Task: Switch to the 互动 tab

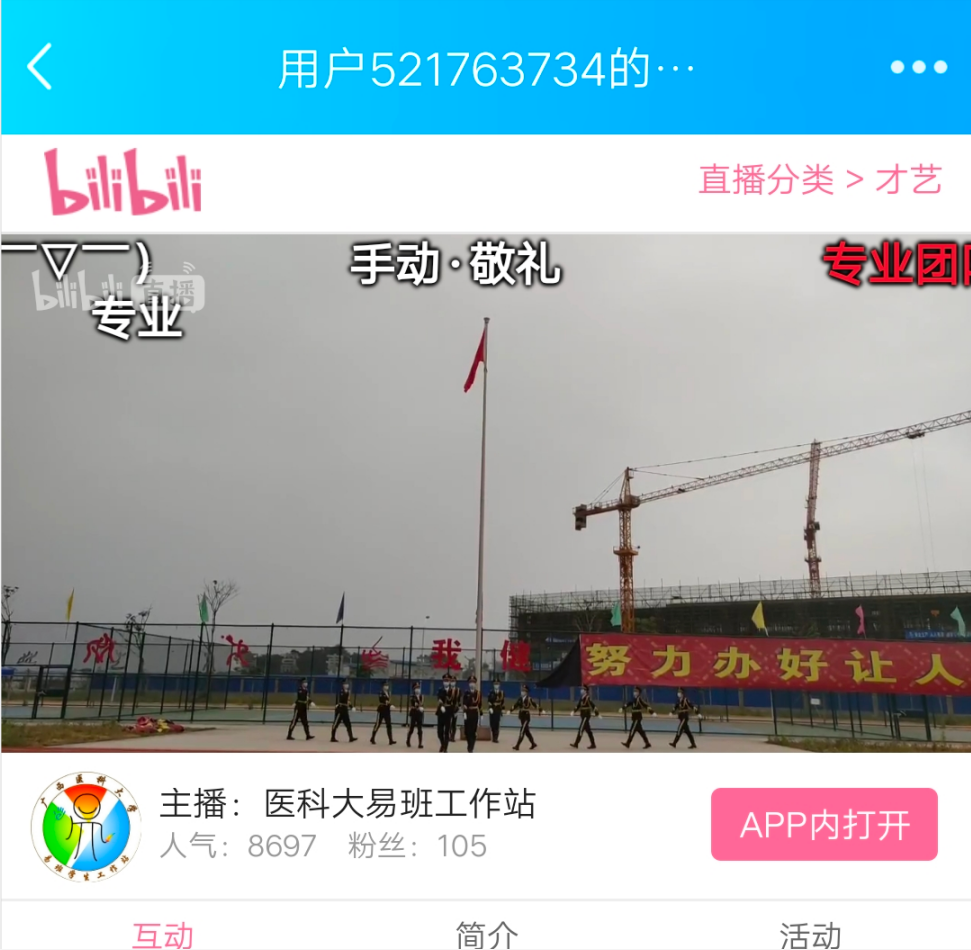Action: coord(163,934)
